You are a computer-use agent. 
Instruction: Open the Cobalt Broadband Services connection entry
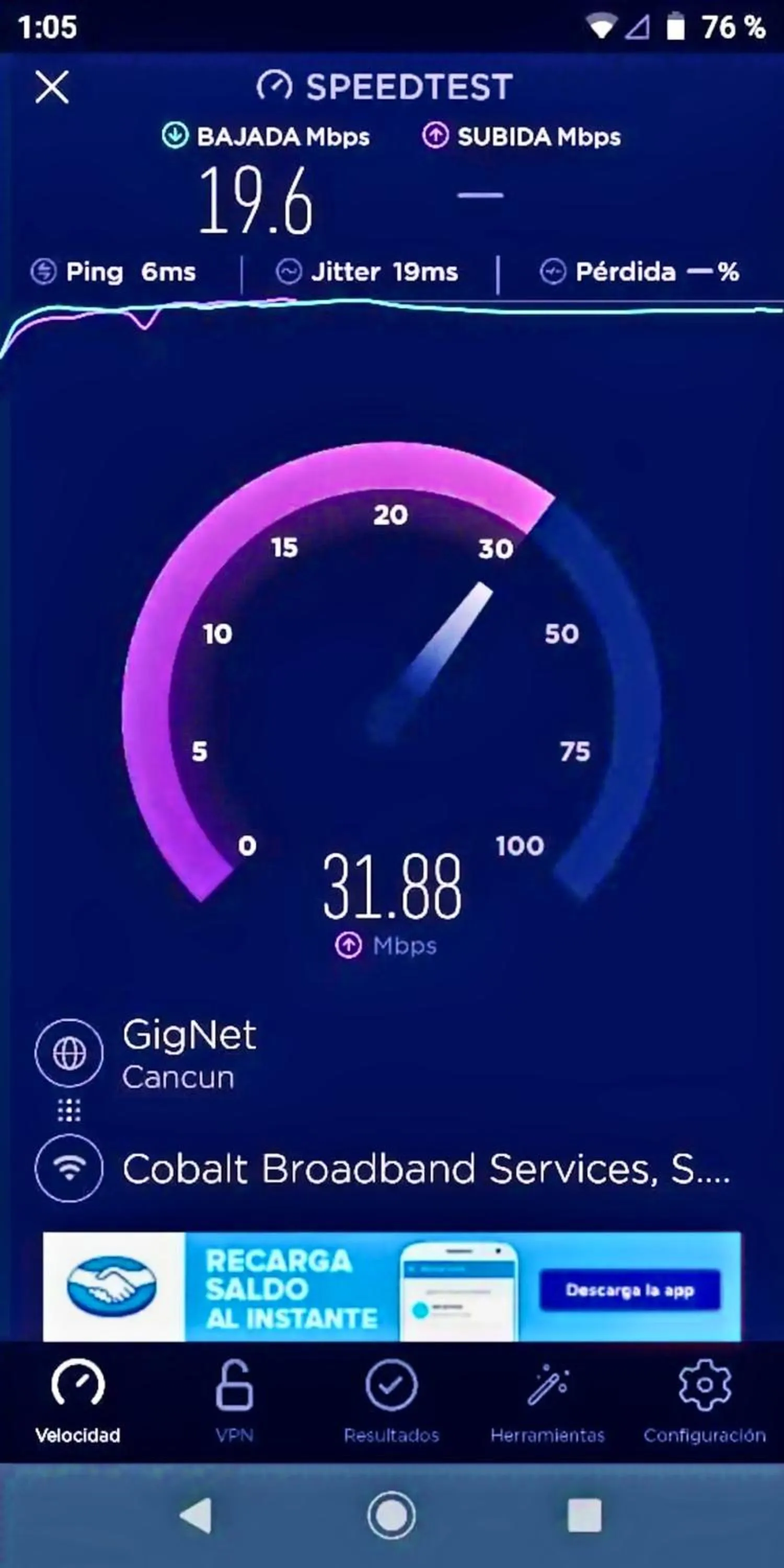point(426,1169)
